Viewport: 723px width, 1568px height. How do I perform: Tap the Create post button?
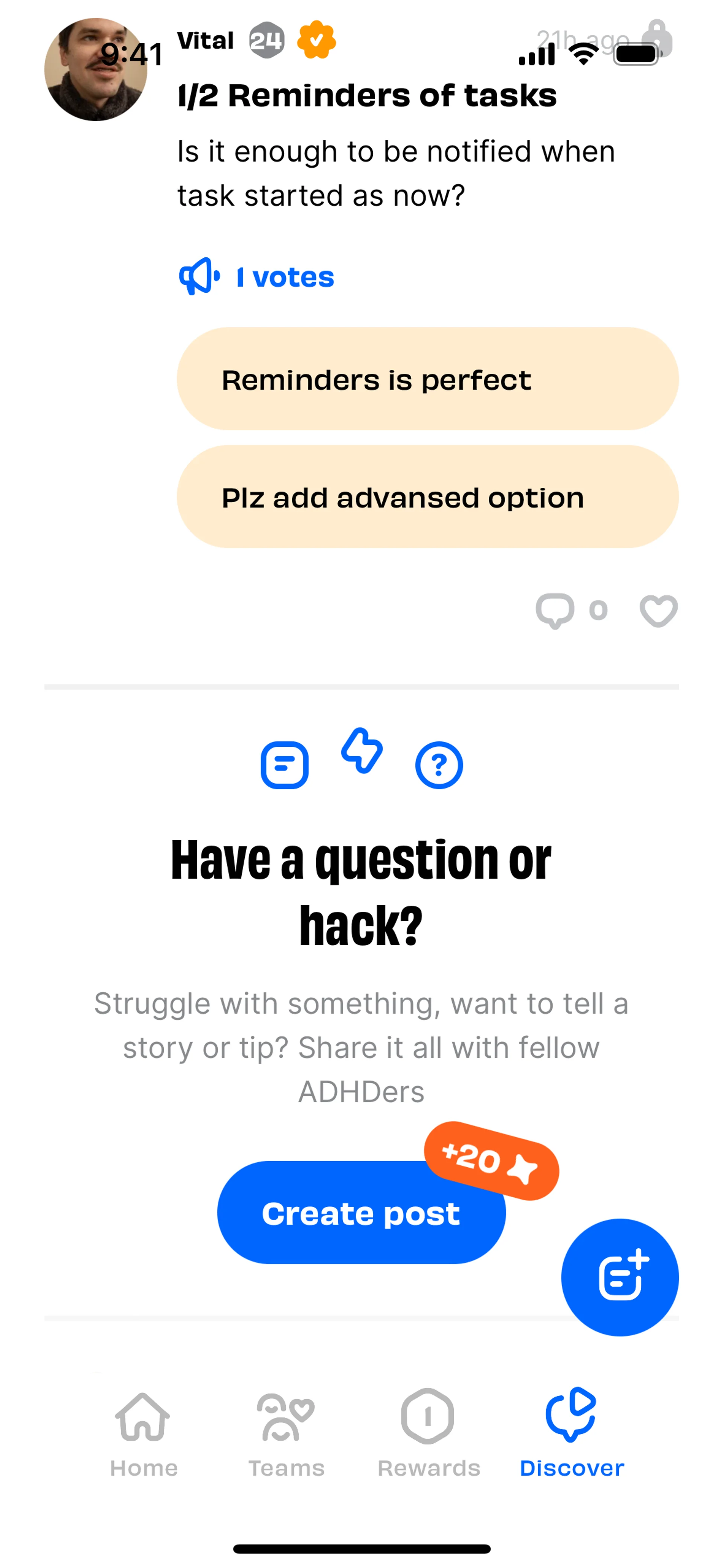[x=361, y=1213]
